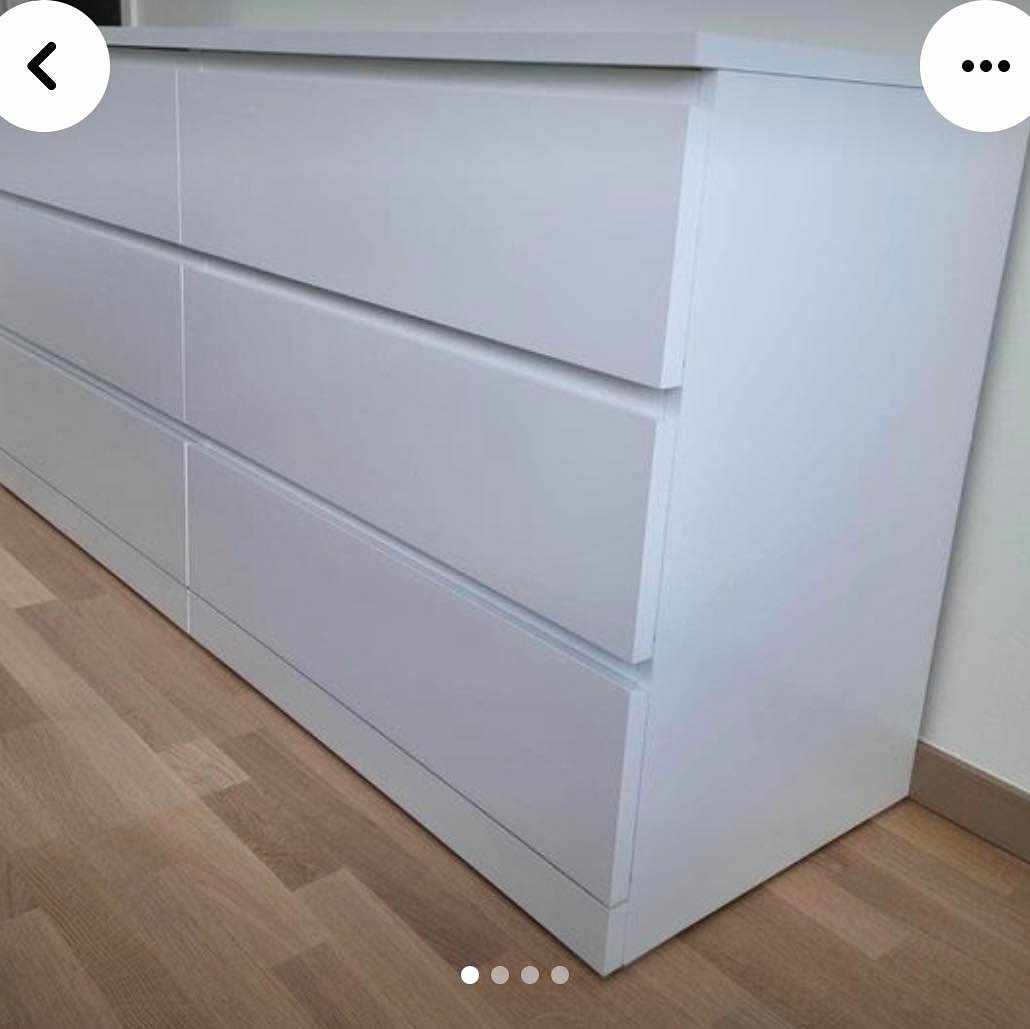Jump to the second photo indicator dot
The height and width of the screenshot is (1029, 1030).
point(500,975)
